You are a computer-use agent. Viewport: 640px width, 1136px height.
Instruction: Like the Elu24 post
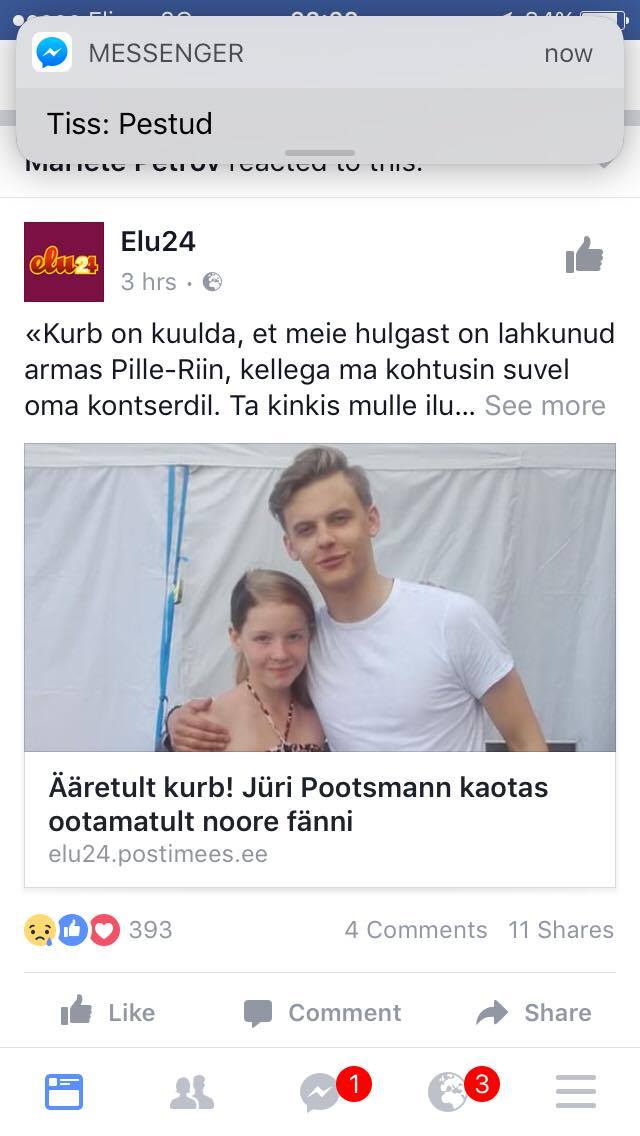tap(108, 1011)
